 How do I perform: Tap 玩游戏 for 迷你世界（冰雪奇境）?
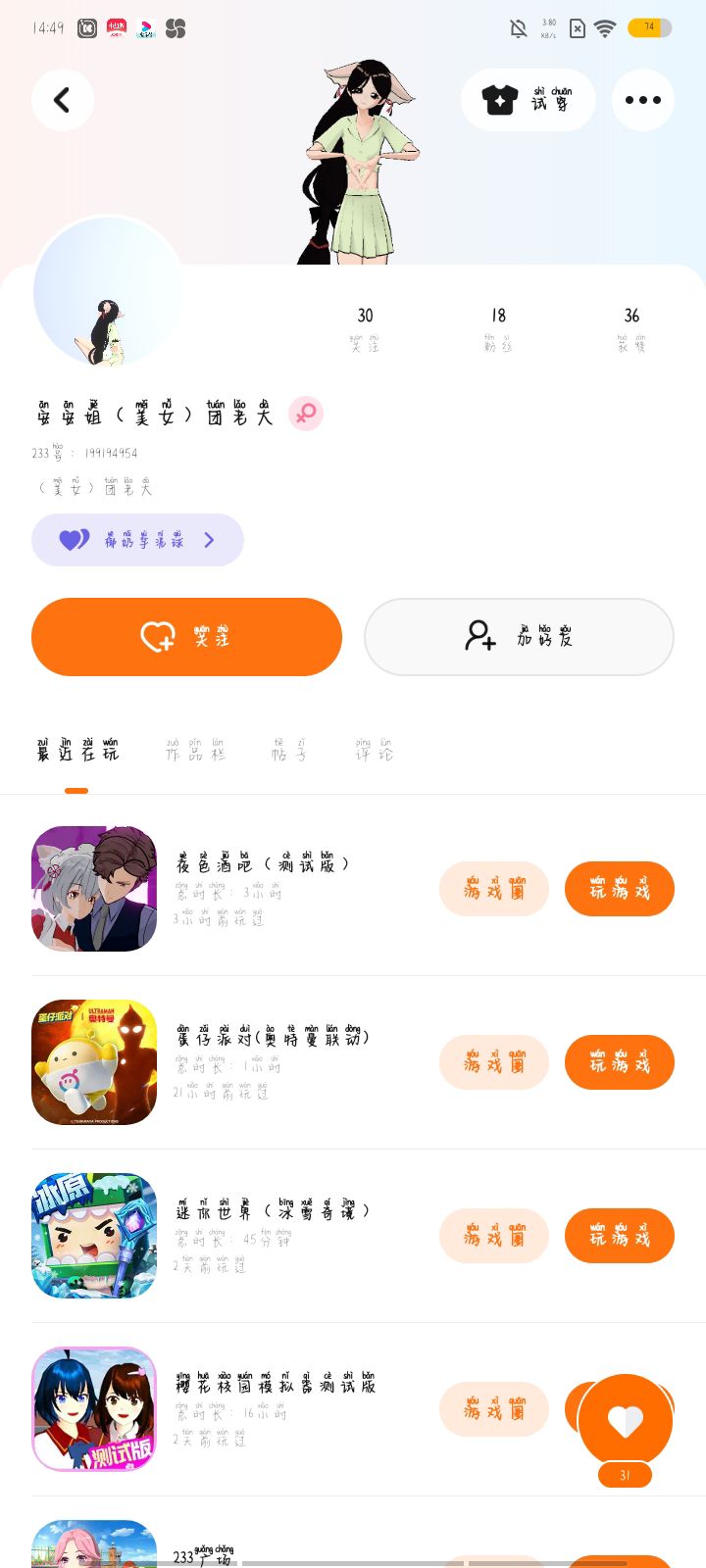619,1236
